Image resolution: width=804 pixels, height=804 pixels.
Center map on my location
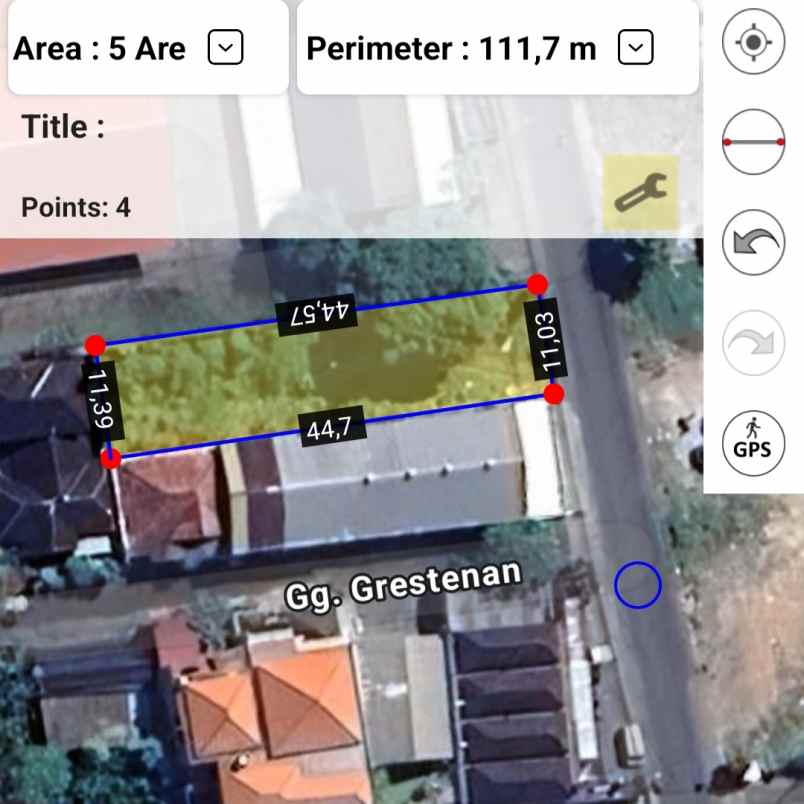(x=754, y=43)
